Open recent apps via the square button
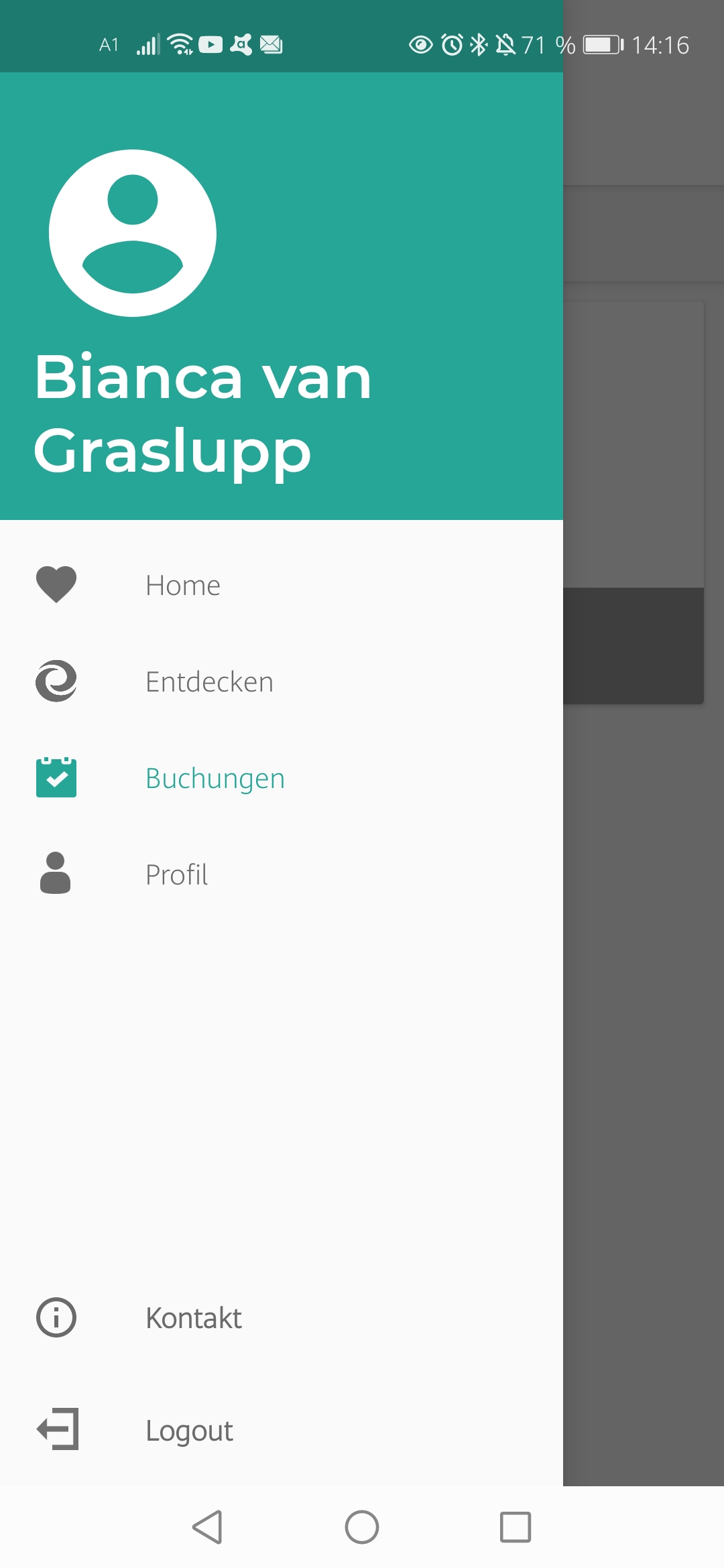Image resolution: width=724 pixels, height=1568 pixels. click(516, 1527)
